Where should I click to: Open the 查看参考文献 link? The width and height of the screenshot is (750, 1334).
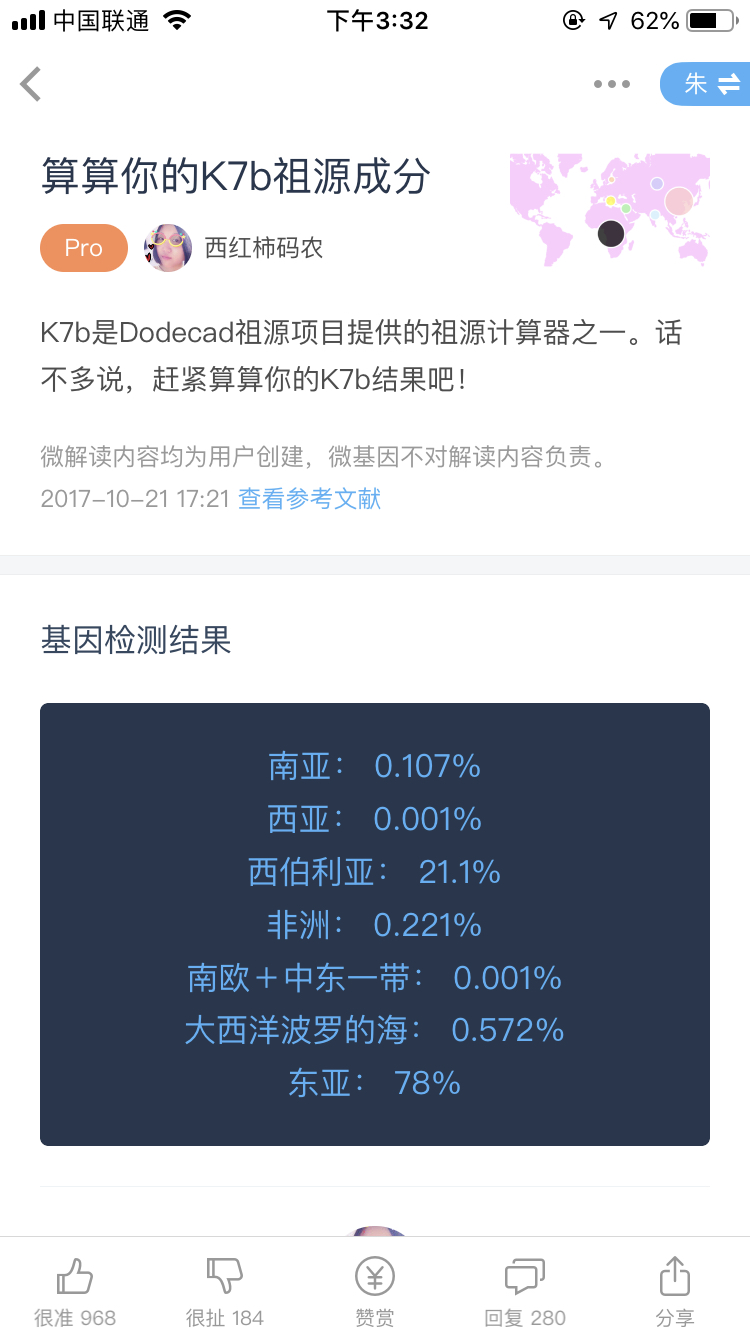309,499
